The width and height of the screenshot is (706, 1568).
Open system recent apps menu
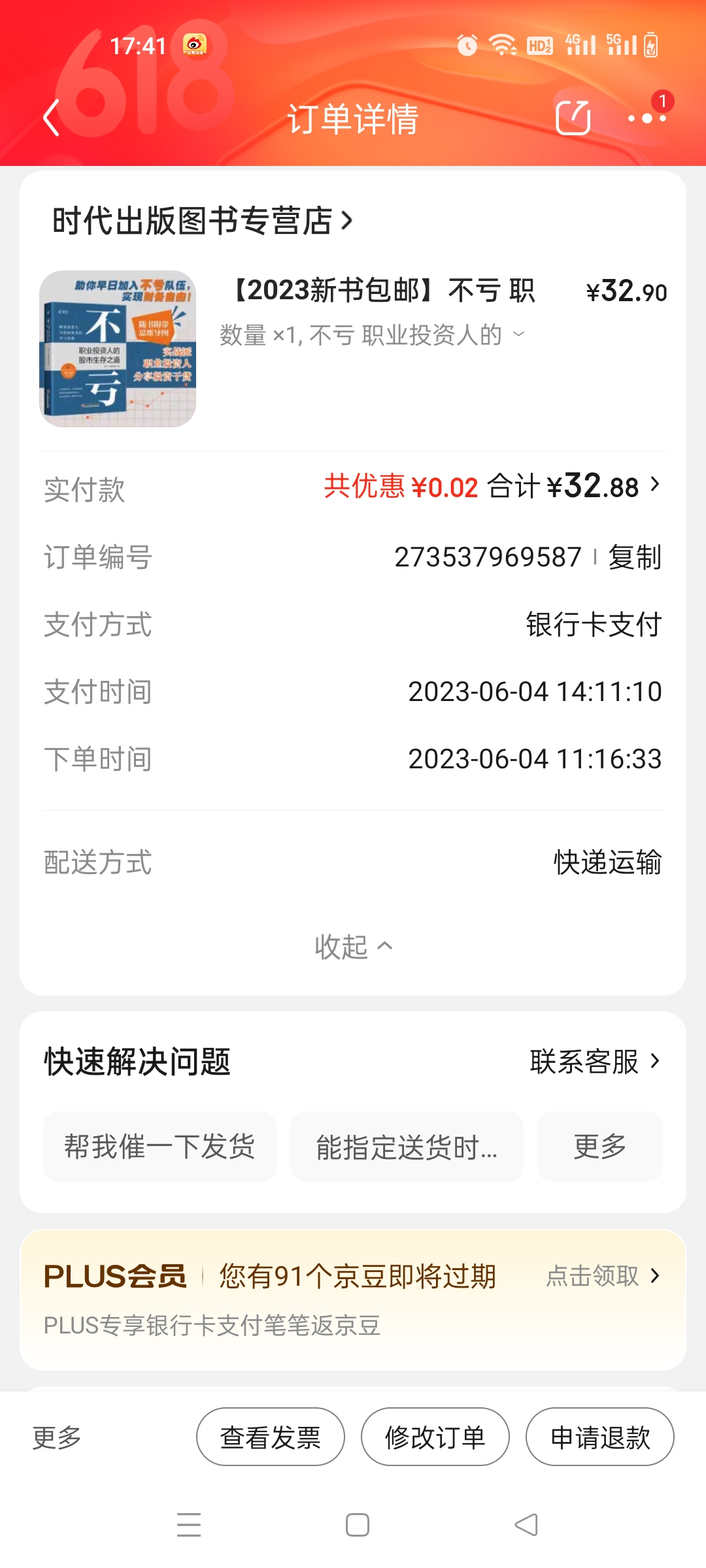(189, 1525)
